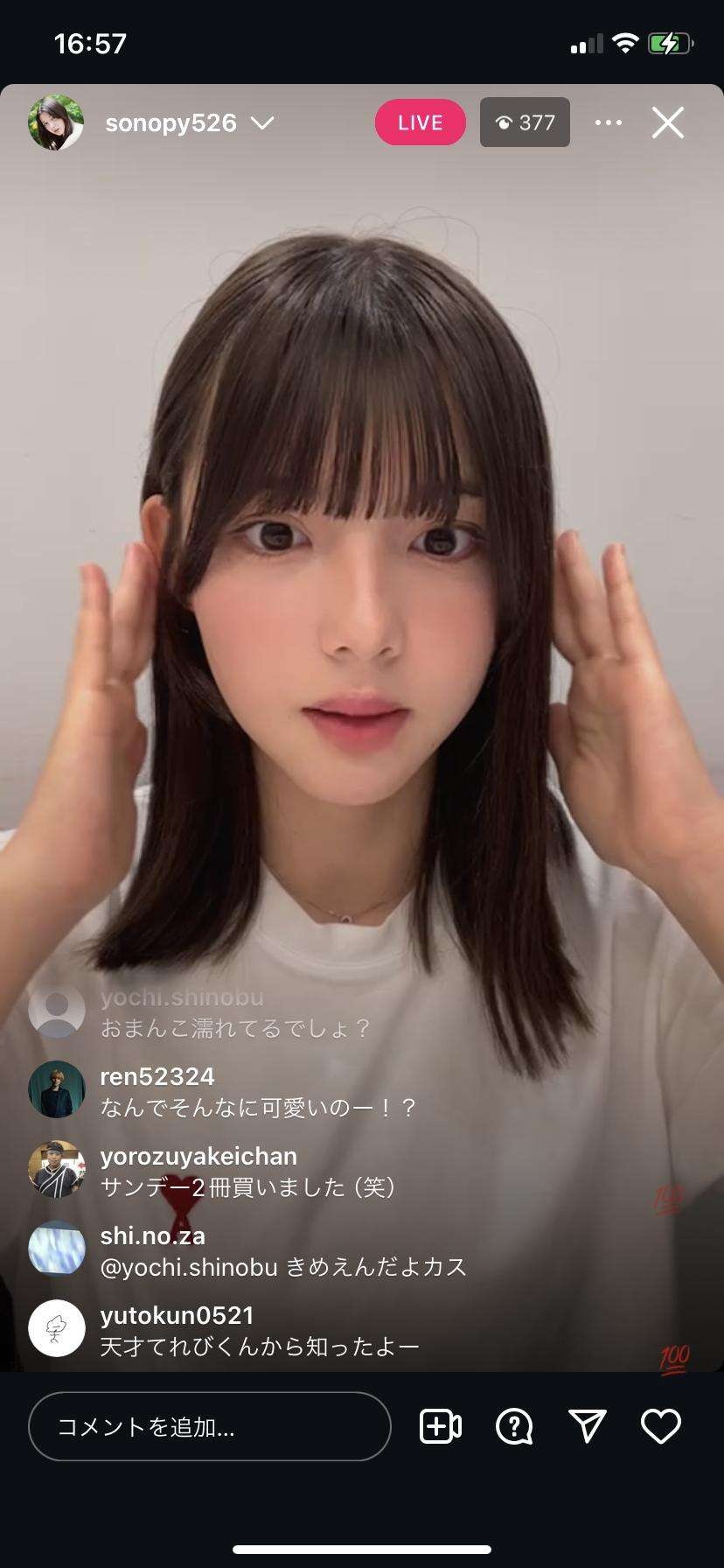Close the live video
The width and height of the screenshot is (724, 1568).
click(x=668, y=122)
